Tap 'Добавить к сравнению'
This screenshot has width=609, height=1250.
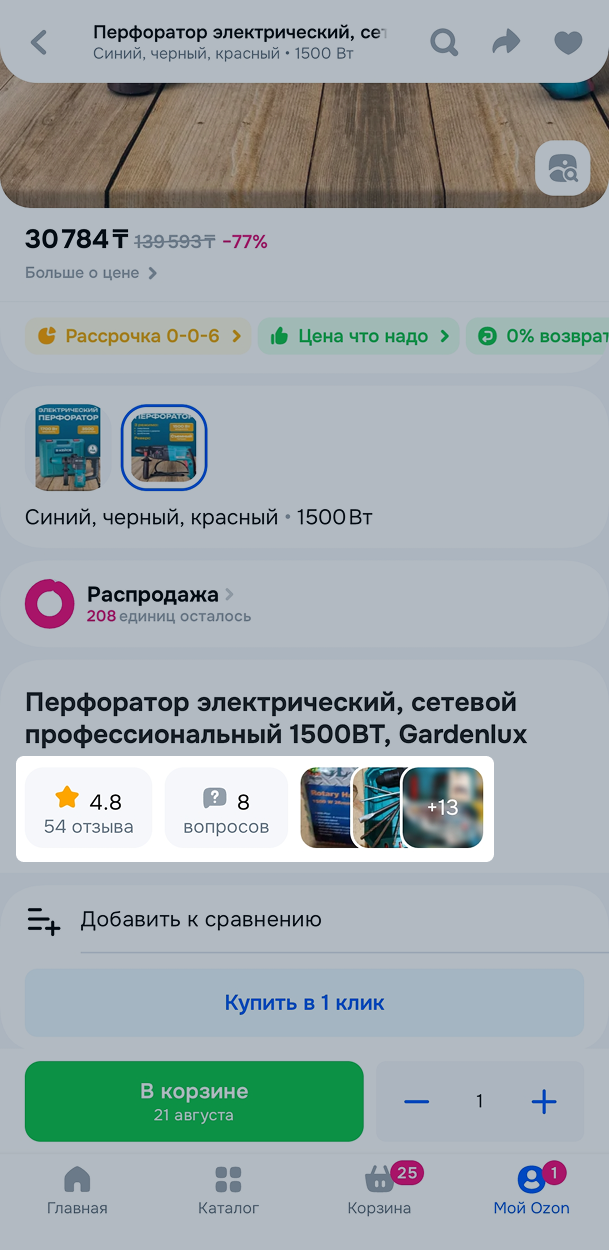(x=200, y=920)
